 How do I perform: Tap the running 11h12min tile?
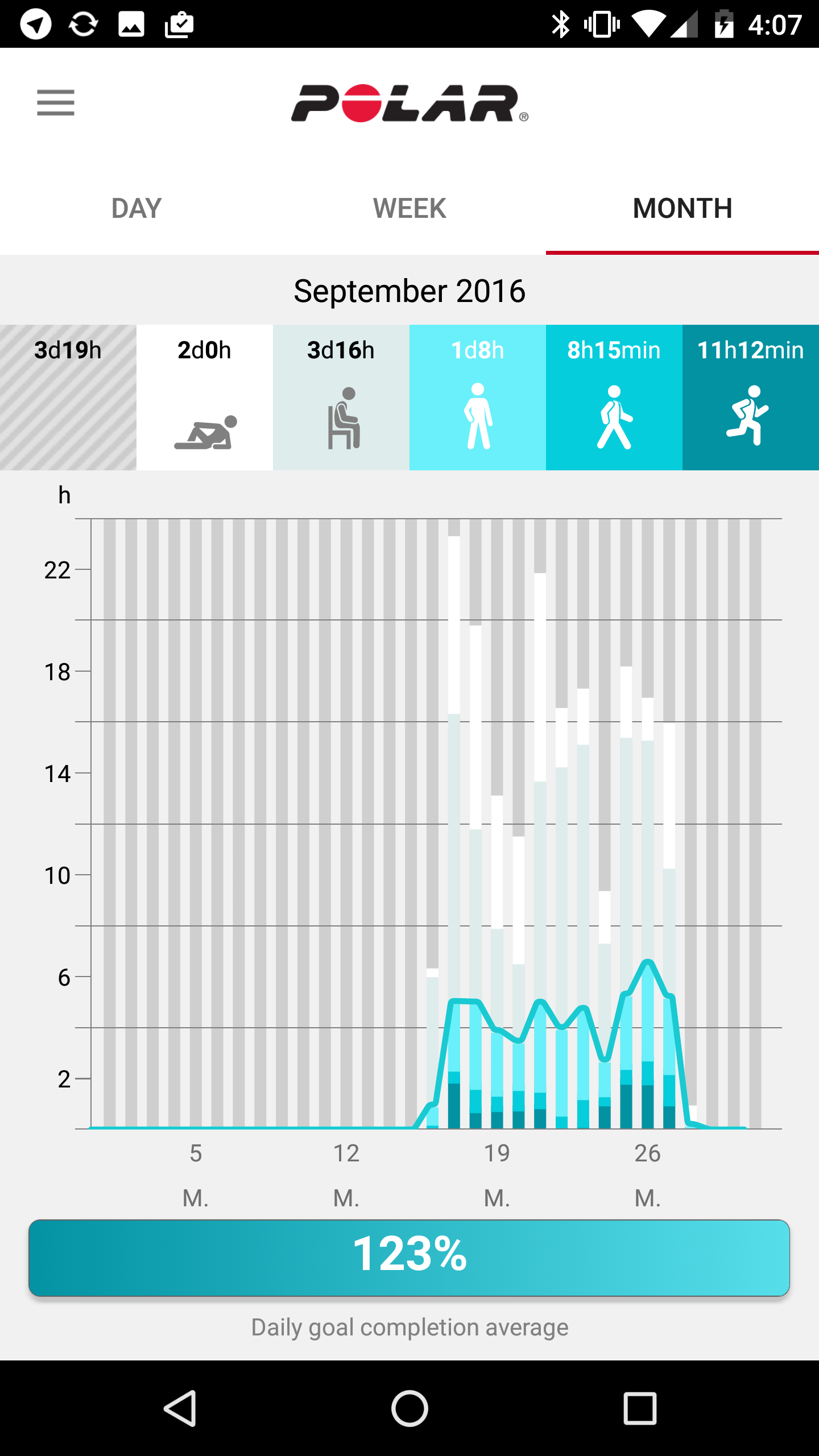point(751,398)
